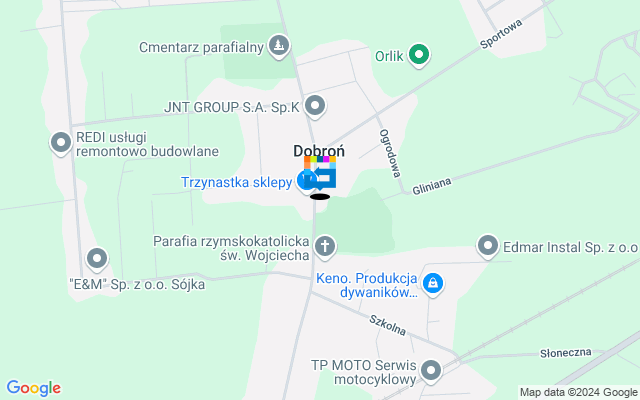
Task: Open Parafia rzymskokatolicka św. Wojciecha pin
Action: pos(325,245)
